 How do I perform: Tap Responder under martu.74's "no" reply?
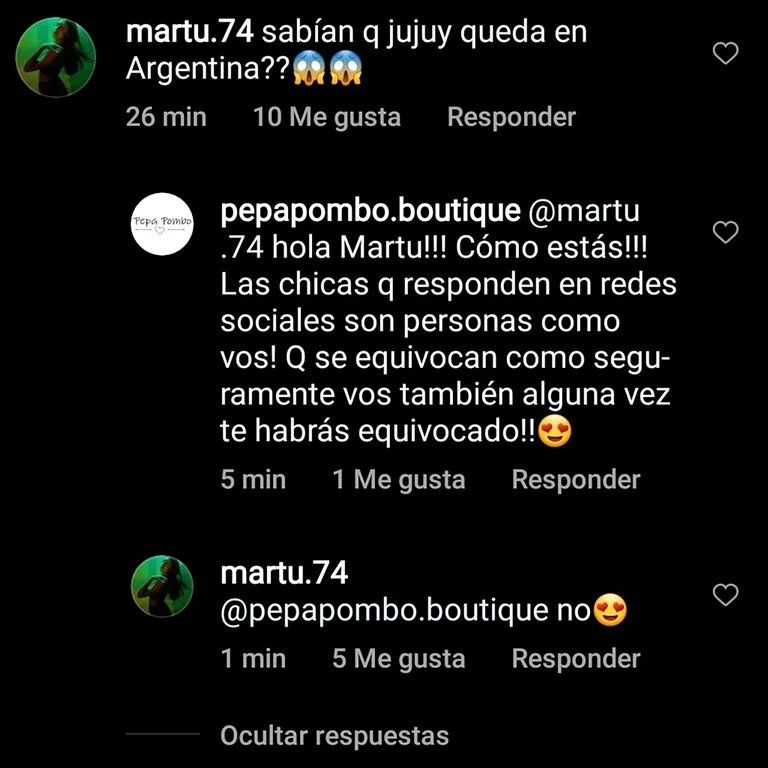575,658
